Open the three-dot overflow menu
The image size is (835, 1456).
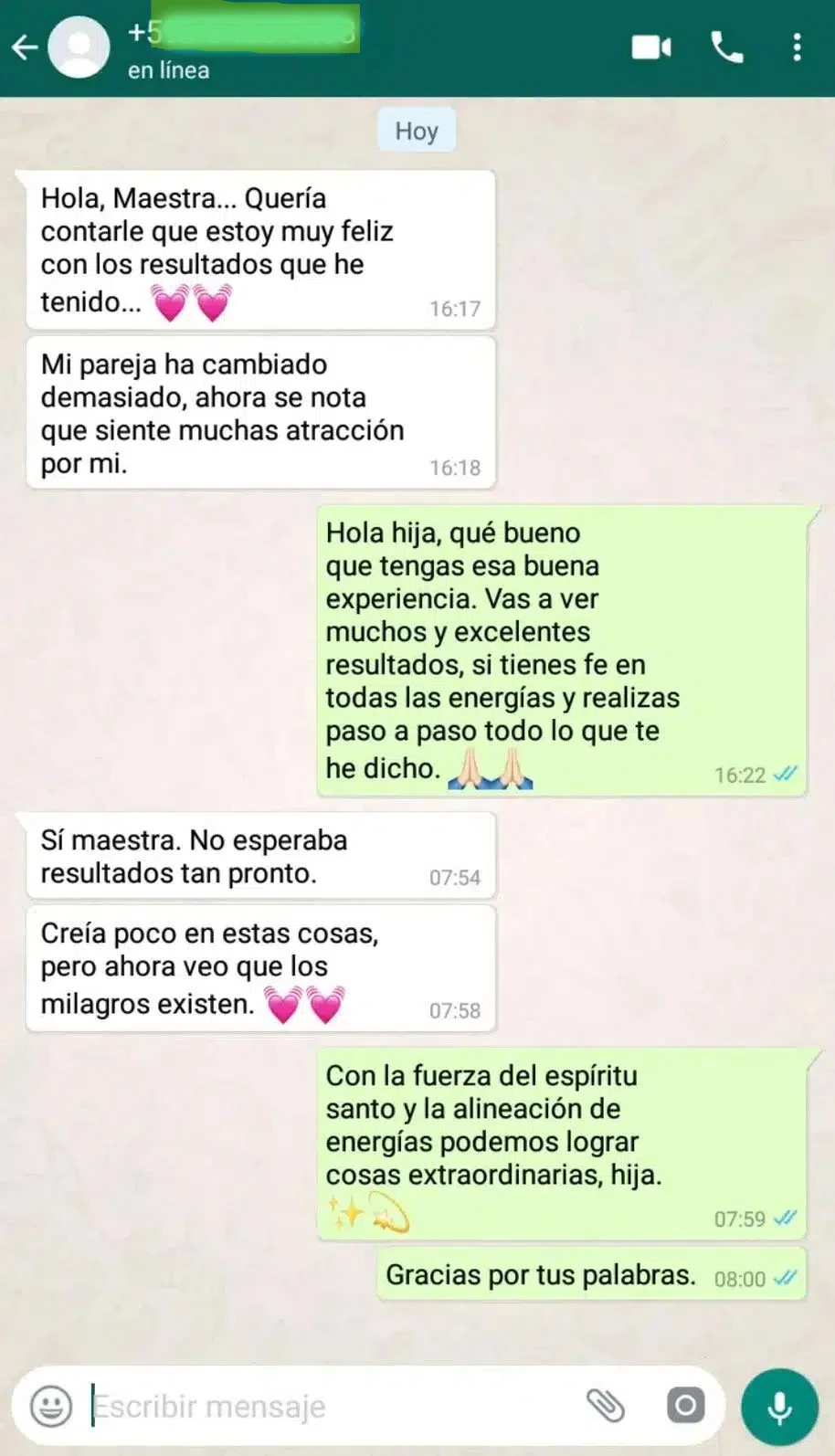[x=798, y=46]
